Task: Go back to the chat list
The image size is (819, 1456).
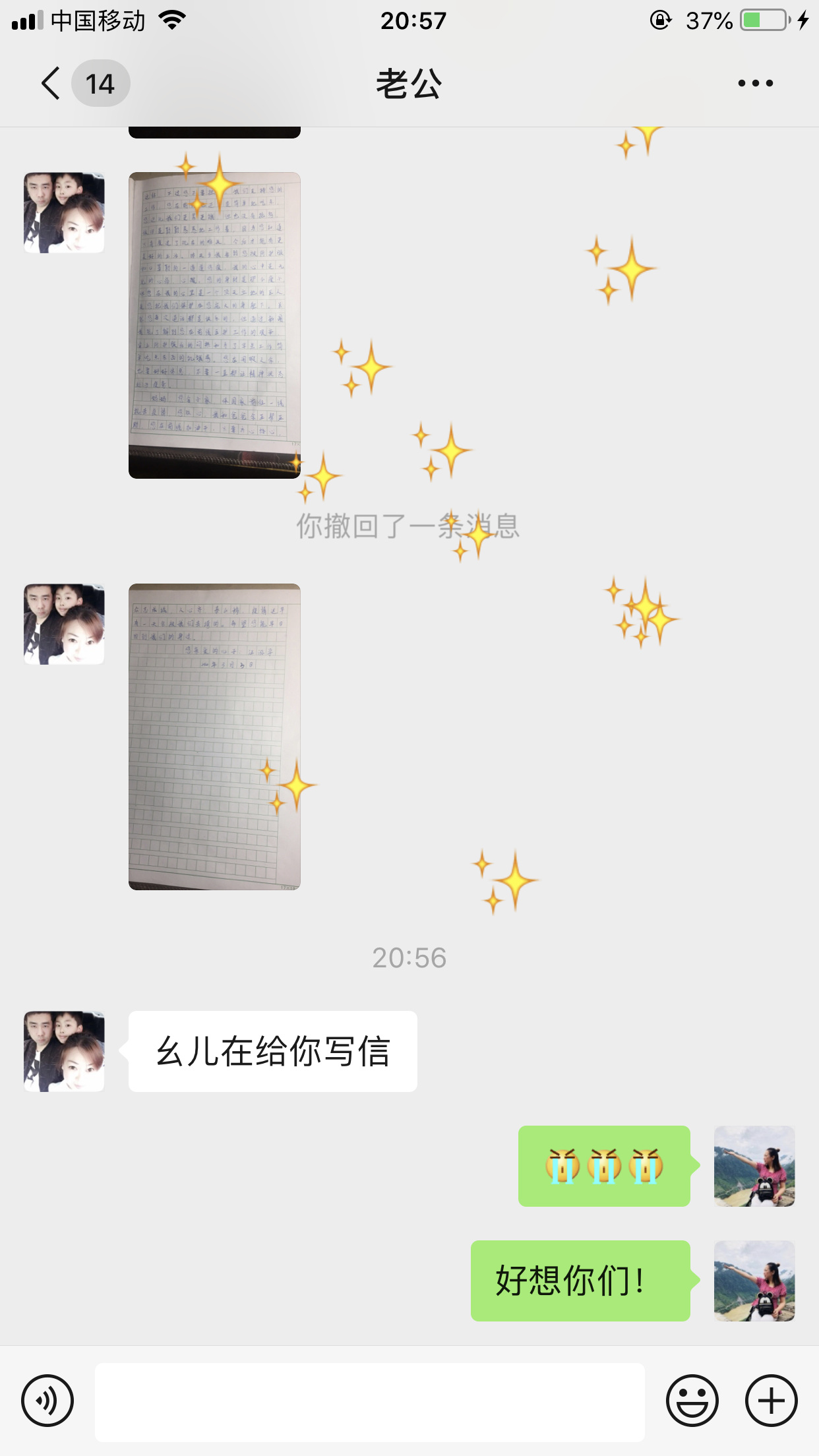Action: pos(51,84)
